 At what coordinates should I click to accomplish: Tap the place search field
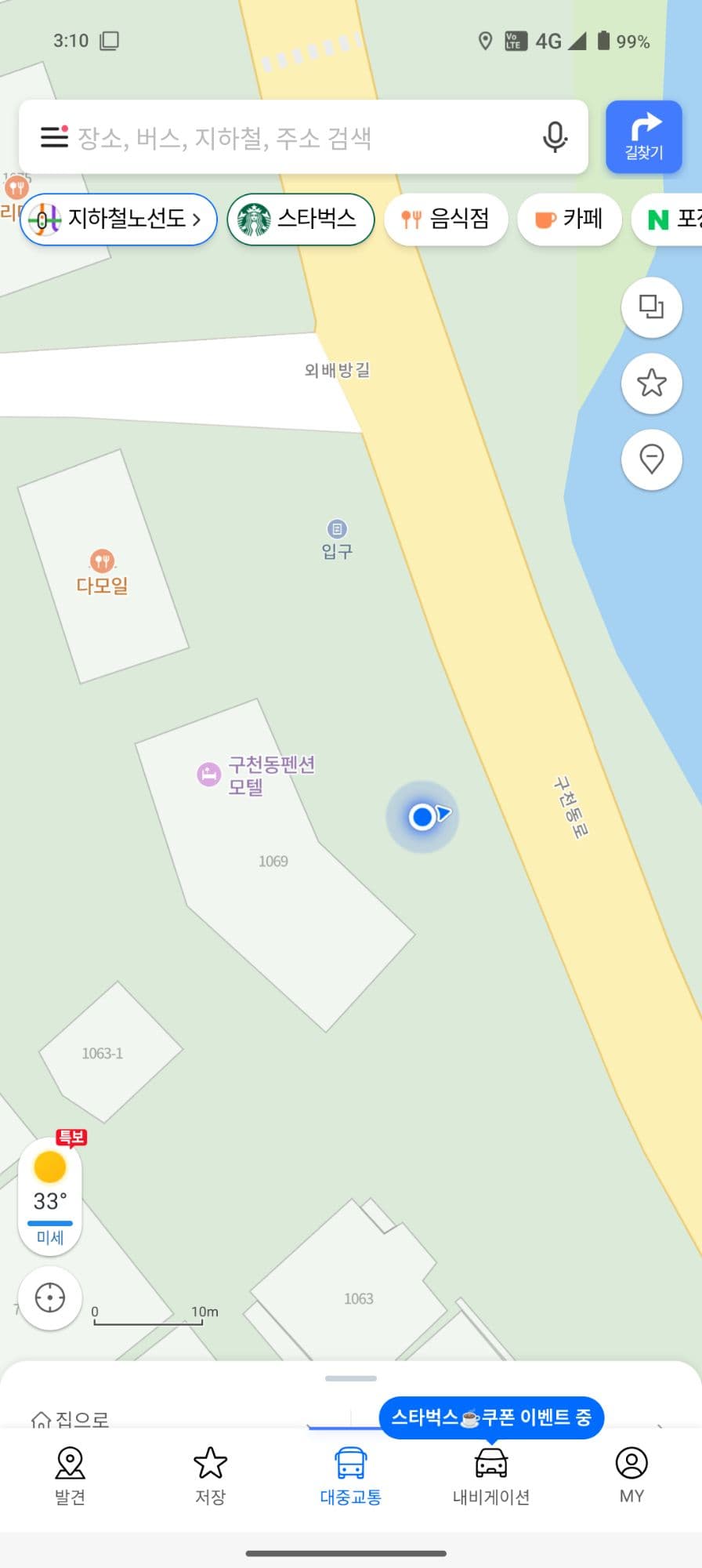298,138
